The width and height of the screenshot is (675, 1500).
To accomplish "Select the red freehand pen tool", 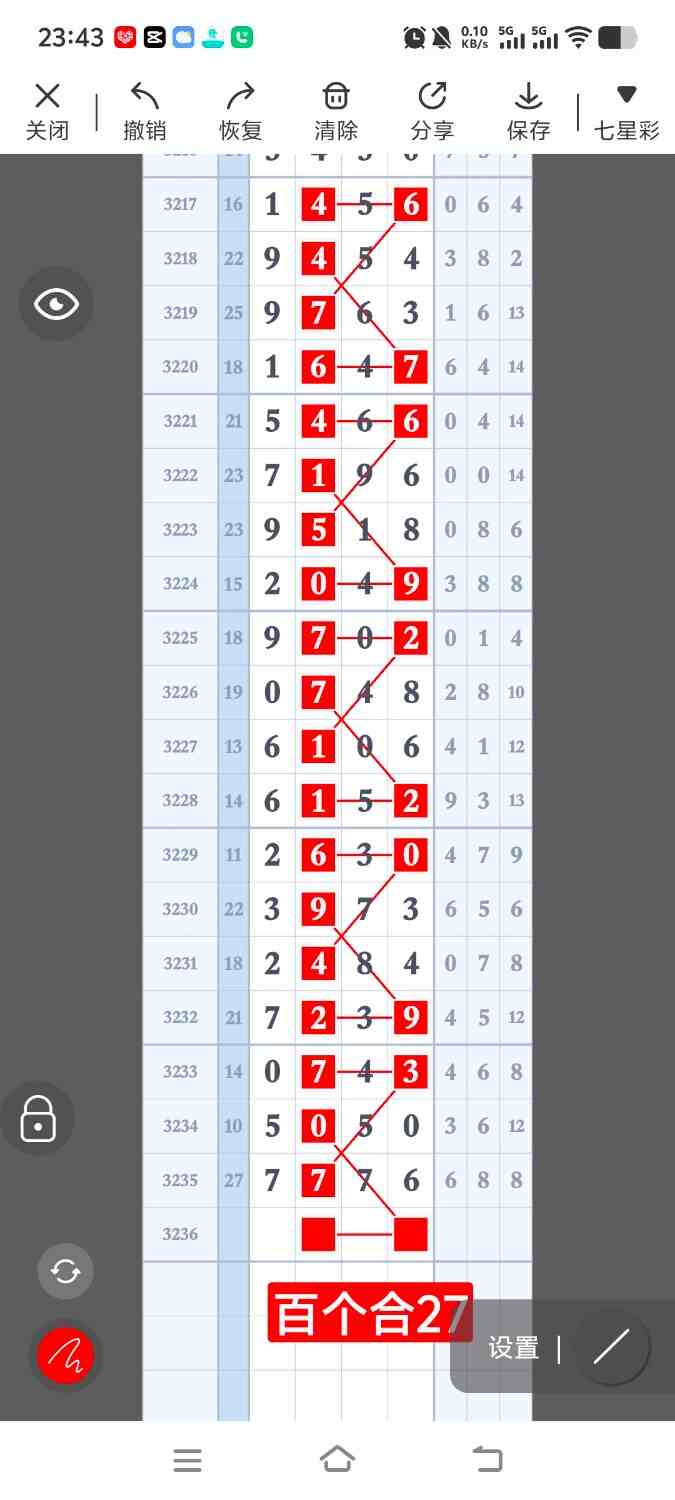I will pos(66,1356).
